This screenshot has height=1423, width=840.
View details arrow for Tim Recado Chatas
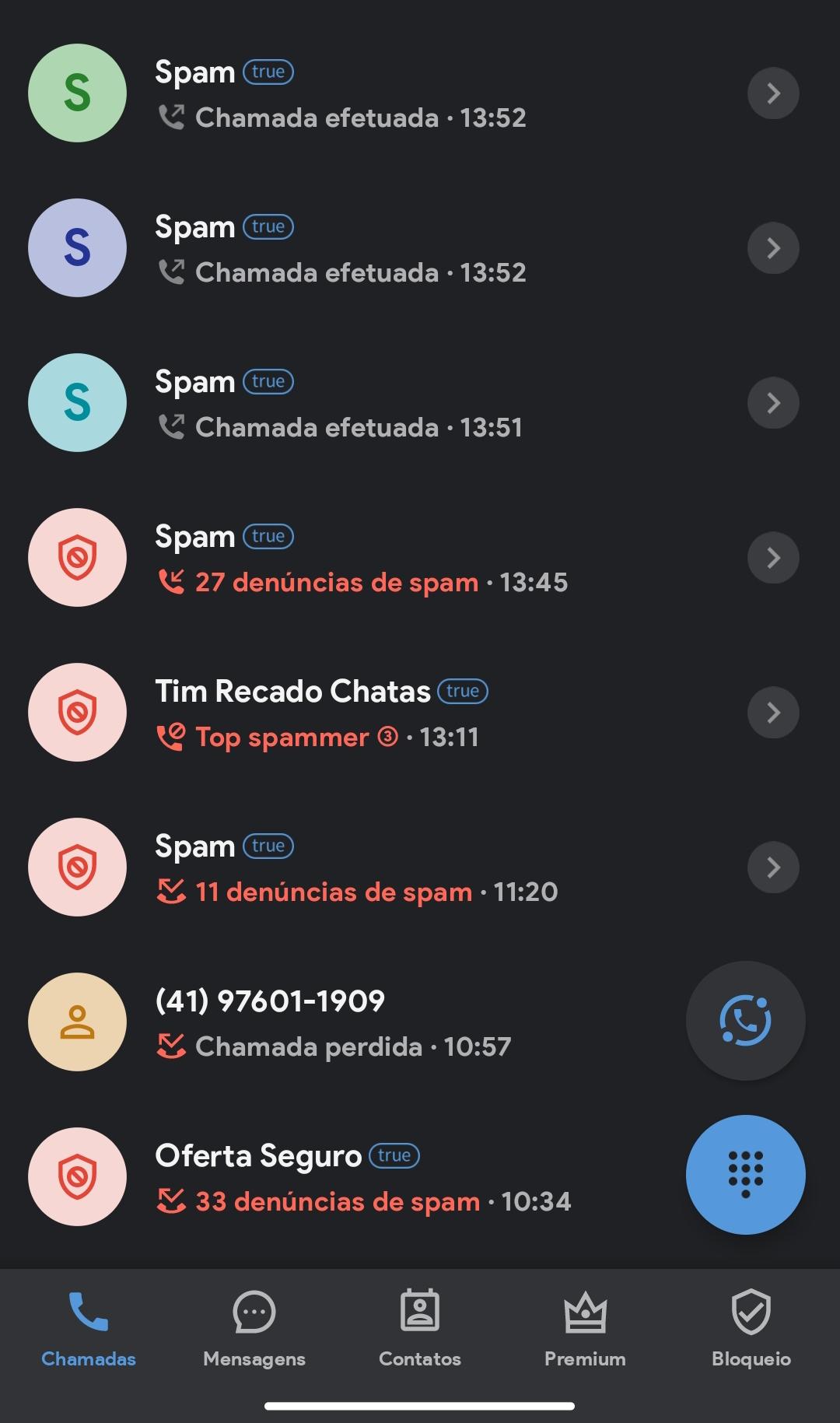click(x=773, y=713)
